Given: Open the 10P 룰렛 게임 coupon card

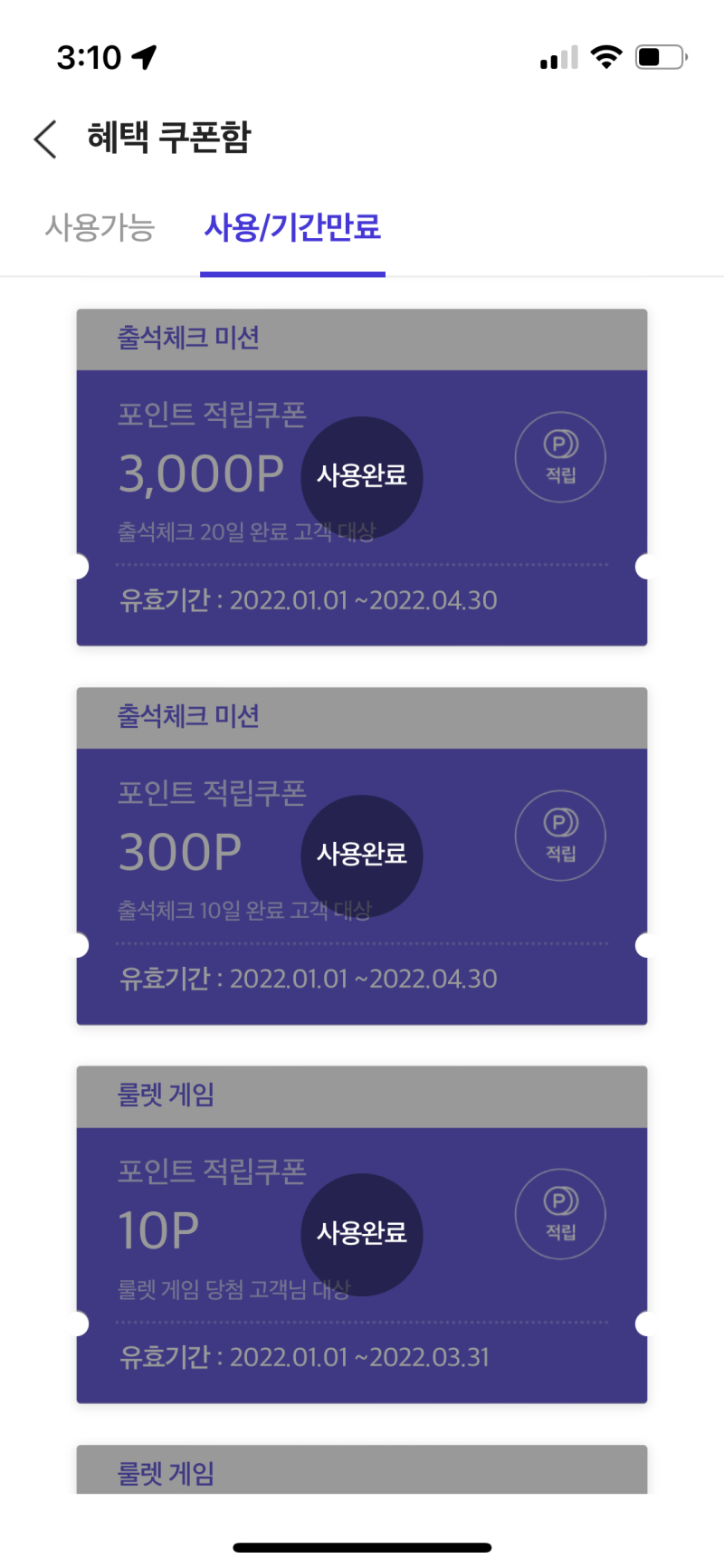Looking at the screenshot, I should point(362,1234).
